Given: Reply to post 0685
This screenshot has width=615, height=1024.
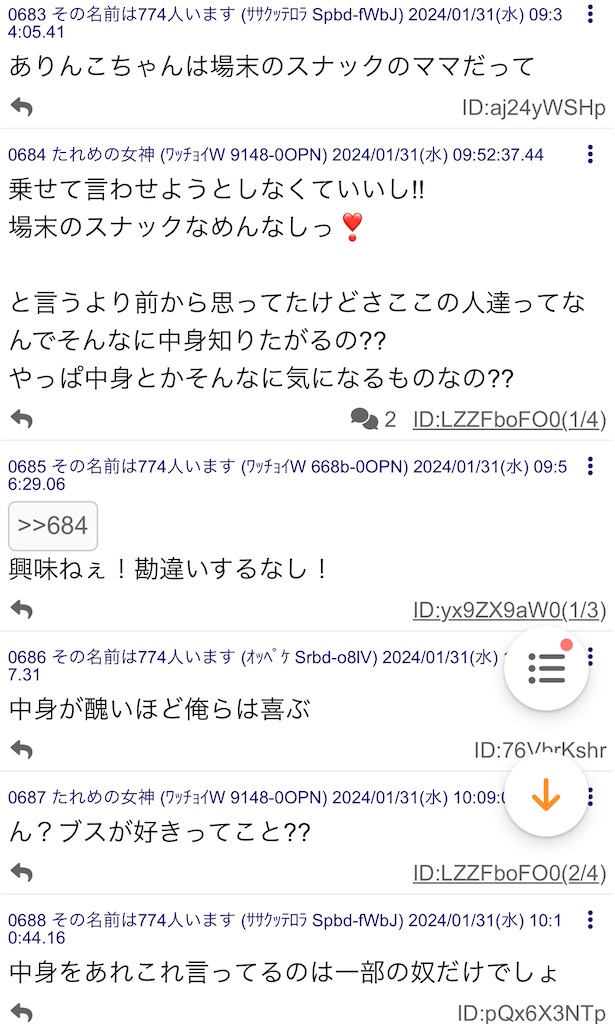Looking at the screenshot, I should point(21,609).
